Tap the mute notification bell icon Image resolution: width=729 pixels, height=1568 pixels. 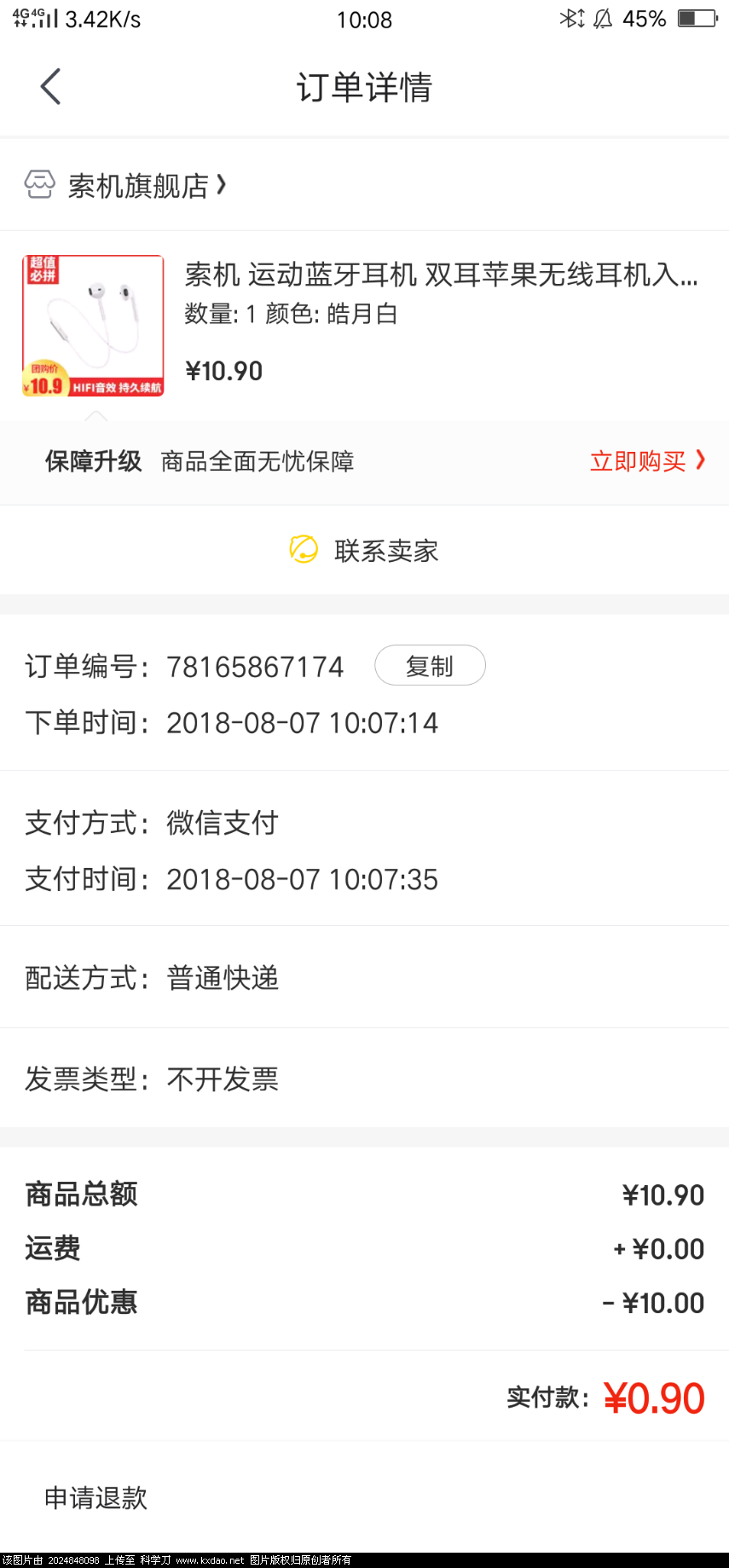click(603, 19)
